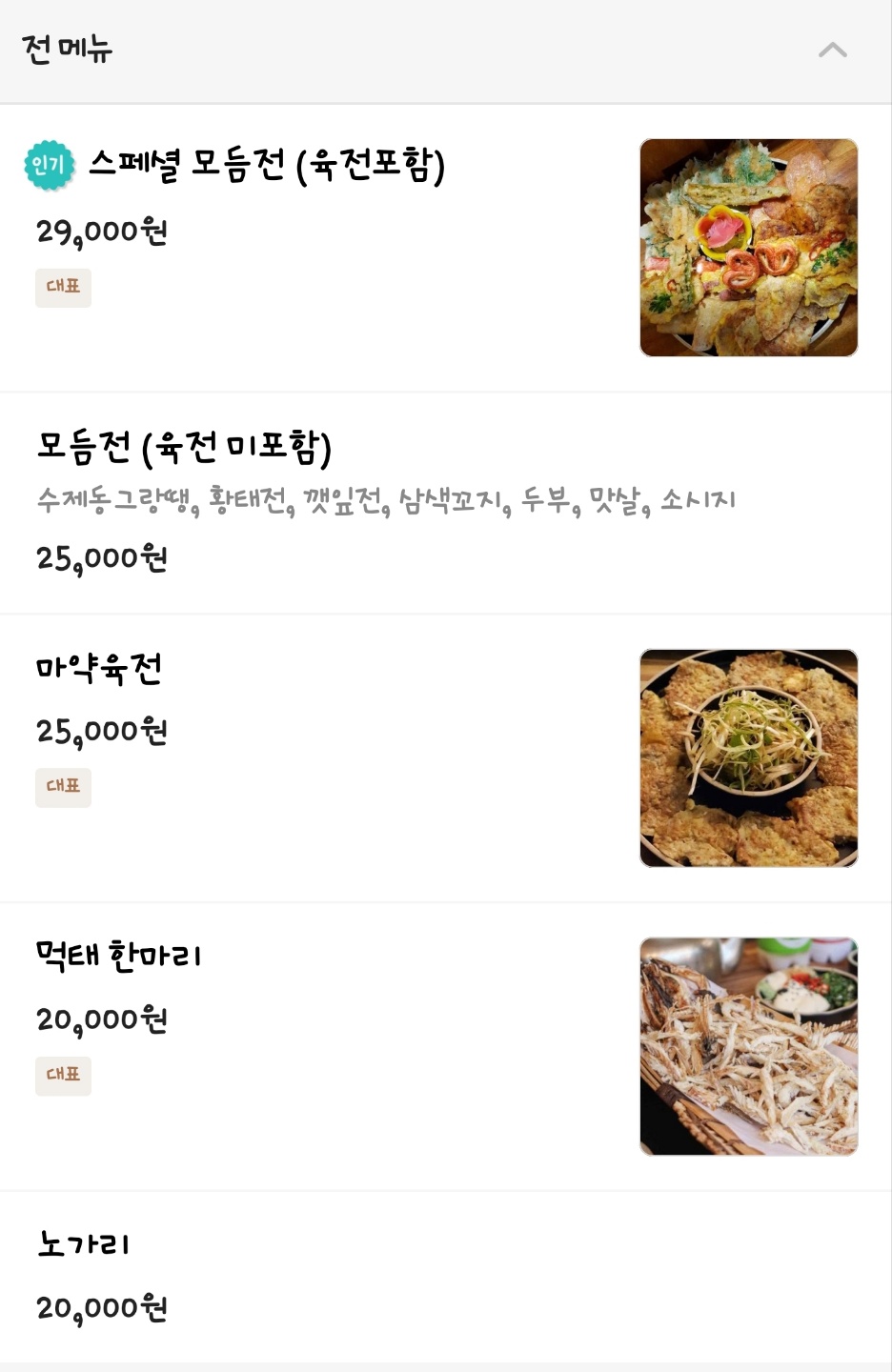892x1372 pixels.
Task: View the 스페셜 모듬전 food photo
Action: [749, 248]
